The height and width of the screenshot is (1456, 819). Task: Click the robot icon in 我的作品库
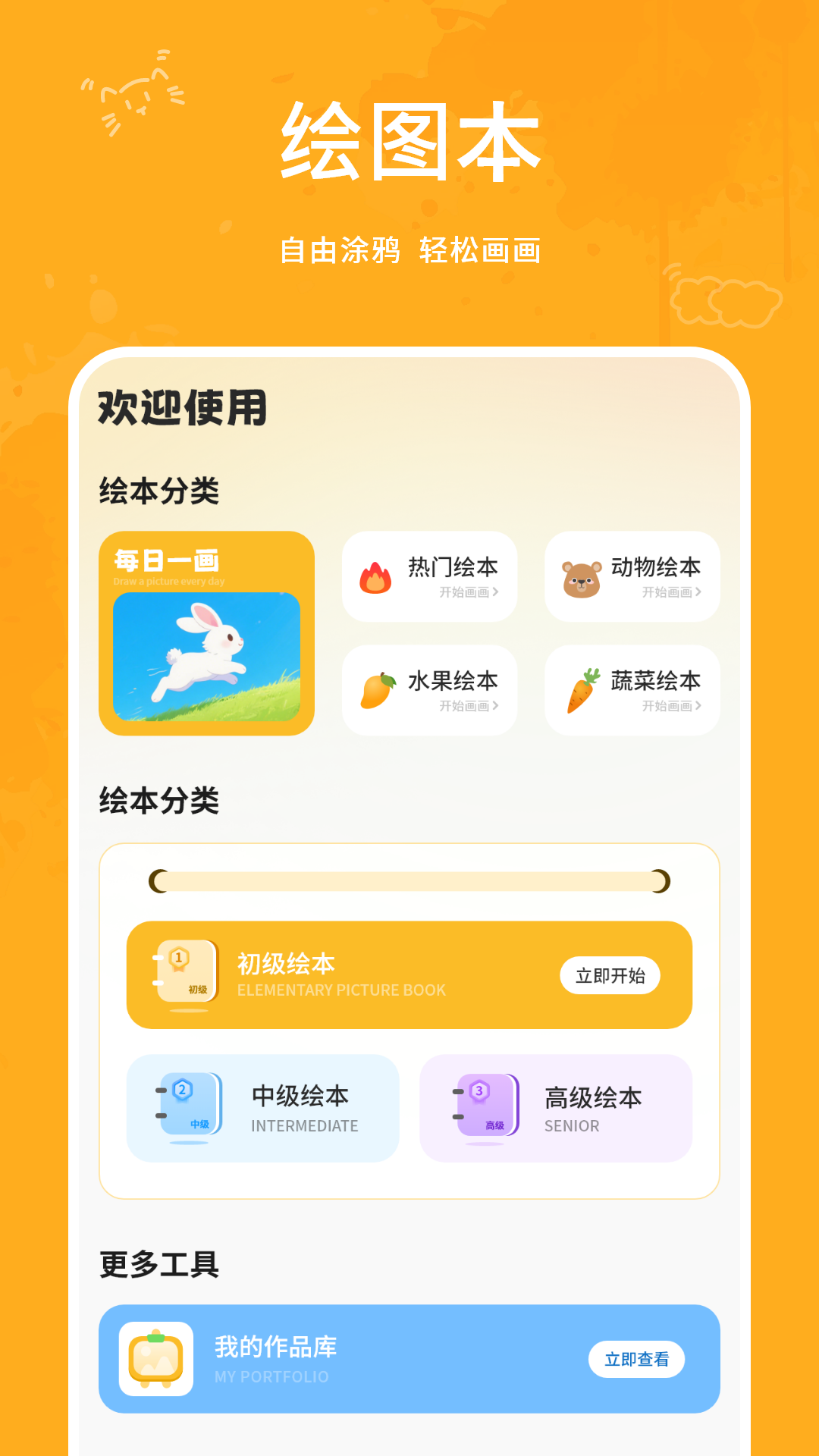click(157, 1357)
